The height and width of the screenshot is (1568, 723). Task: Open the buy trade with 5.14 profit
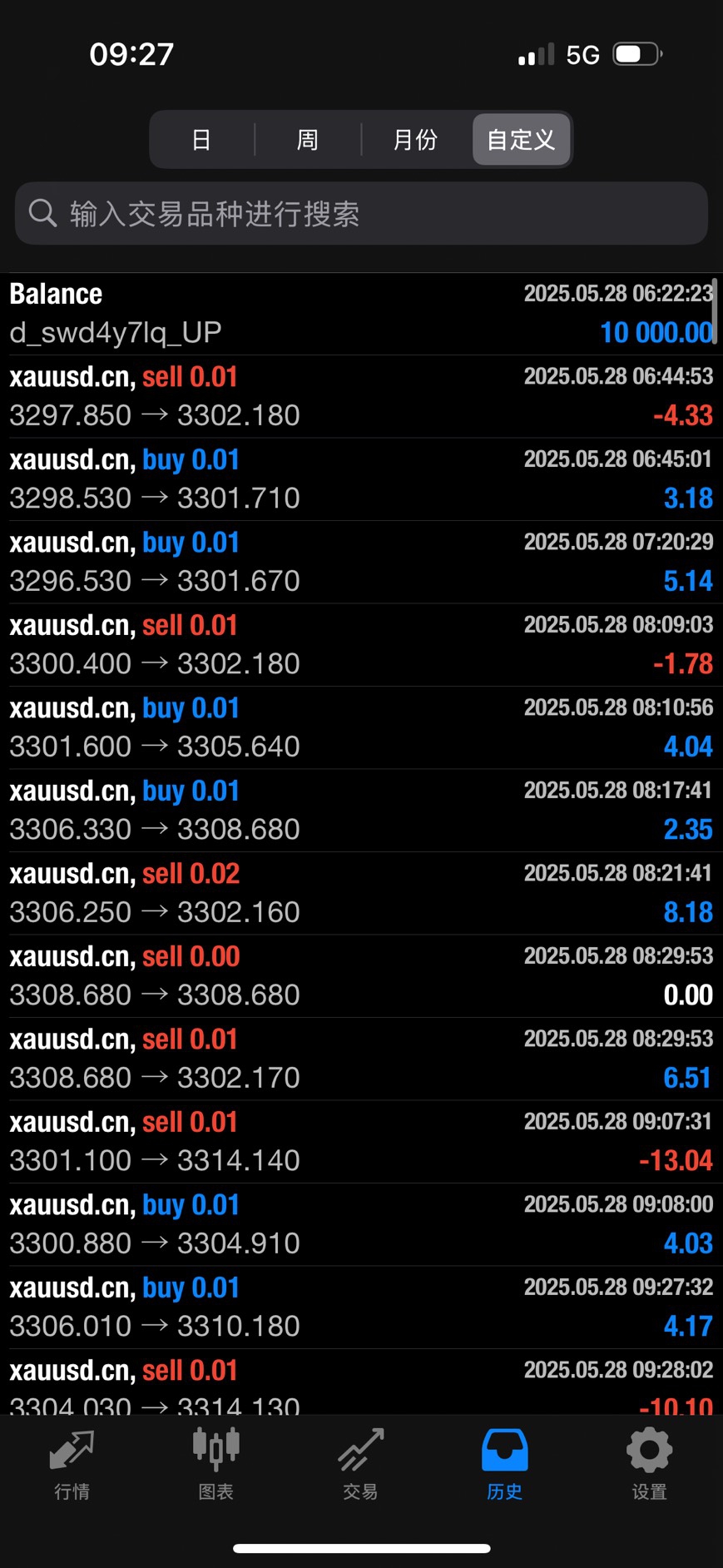[x=361, y=562]
